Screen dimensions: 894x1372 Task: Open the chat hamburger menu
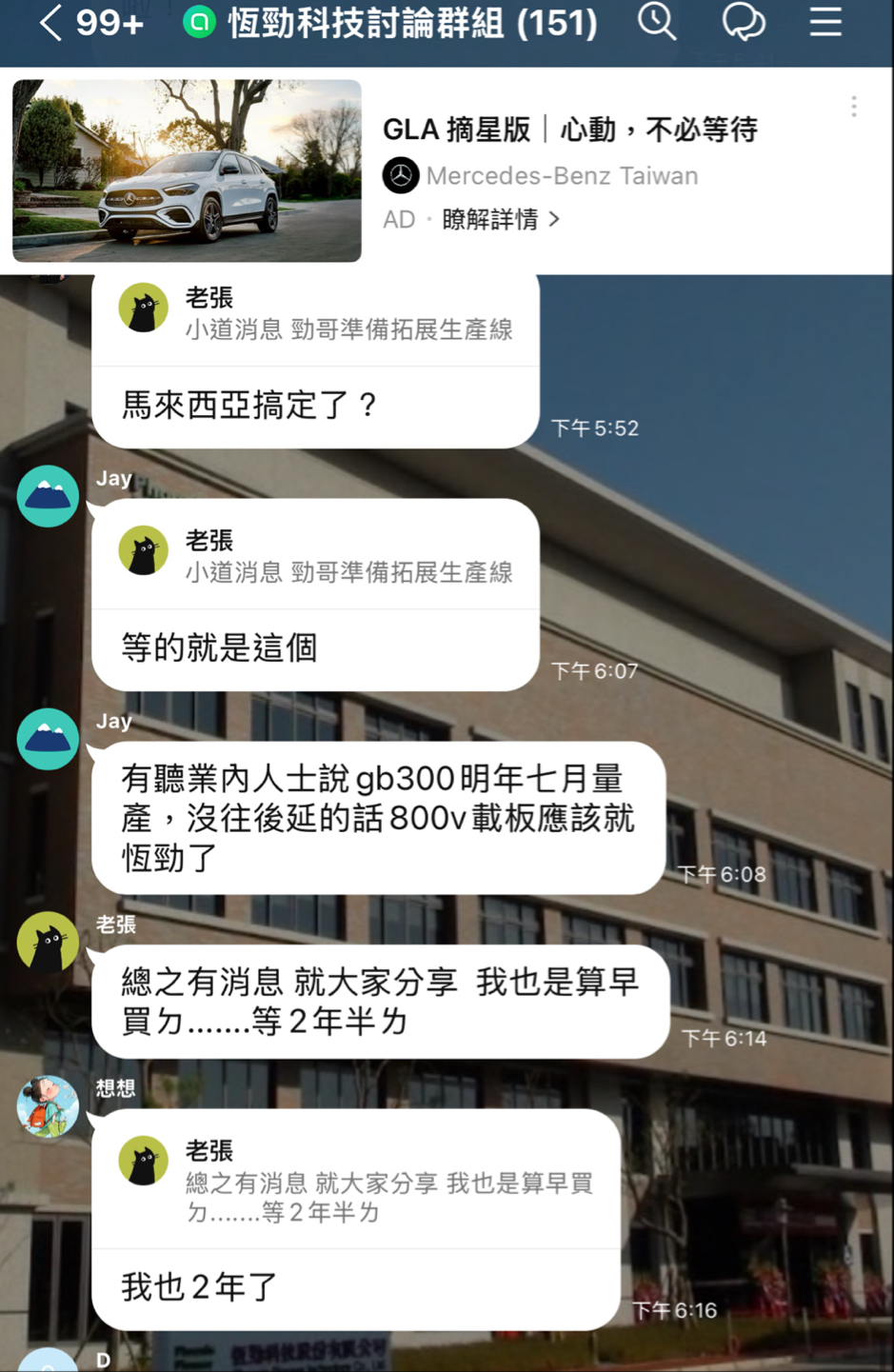coord(825,22)
